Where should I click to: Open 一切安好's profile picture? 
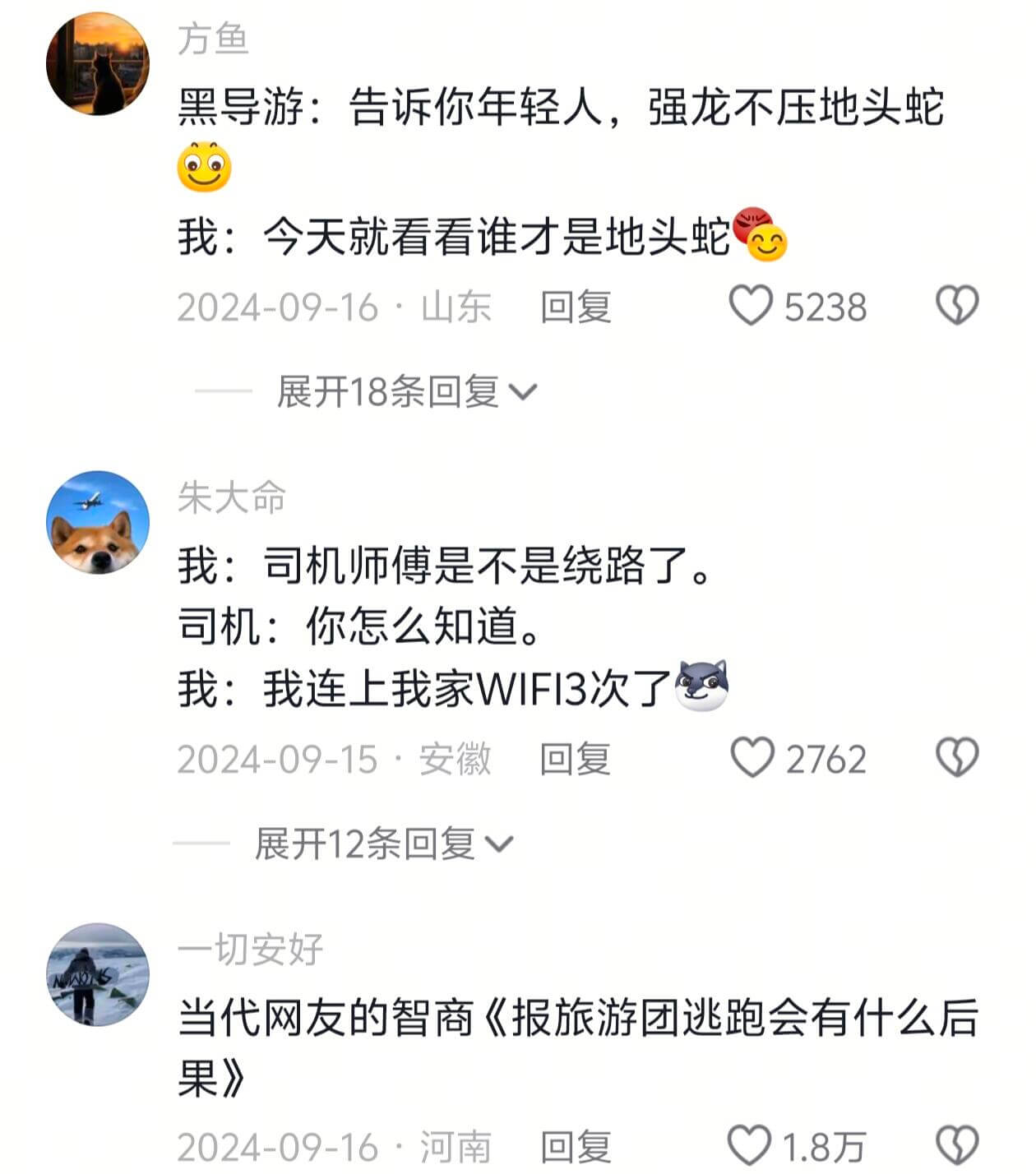(99, 970)
